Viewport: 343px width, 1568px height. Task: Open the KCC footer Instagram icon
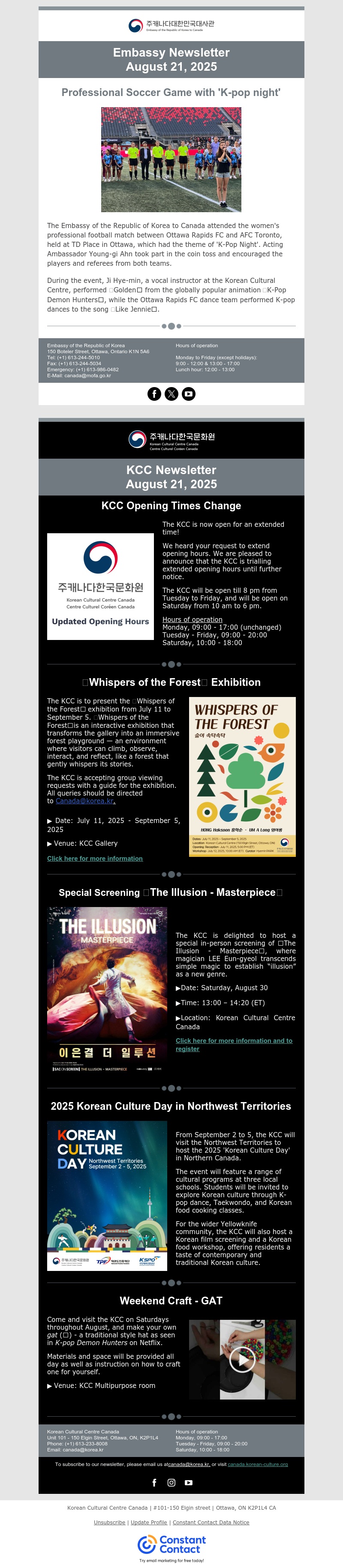tap(171, 1482)
